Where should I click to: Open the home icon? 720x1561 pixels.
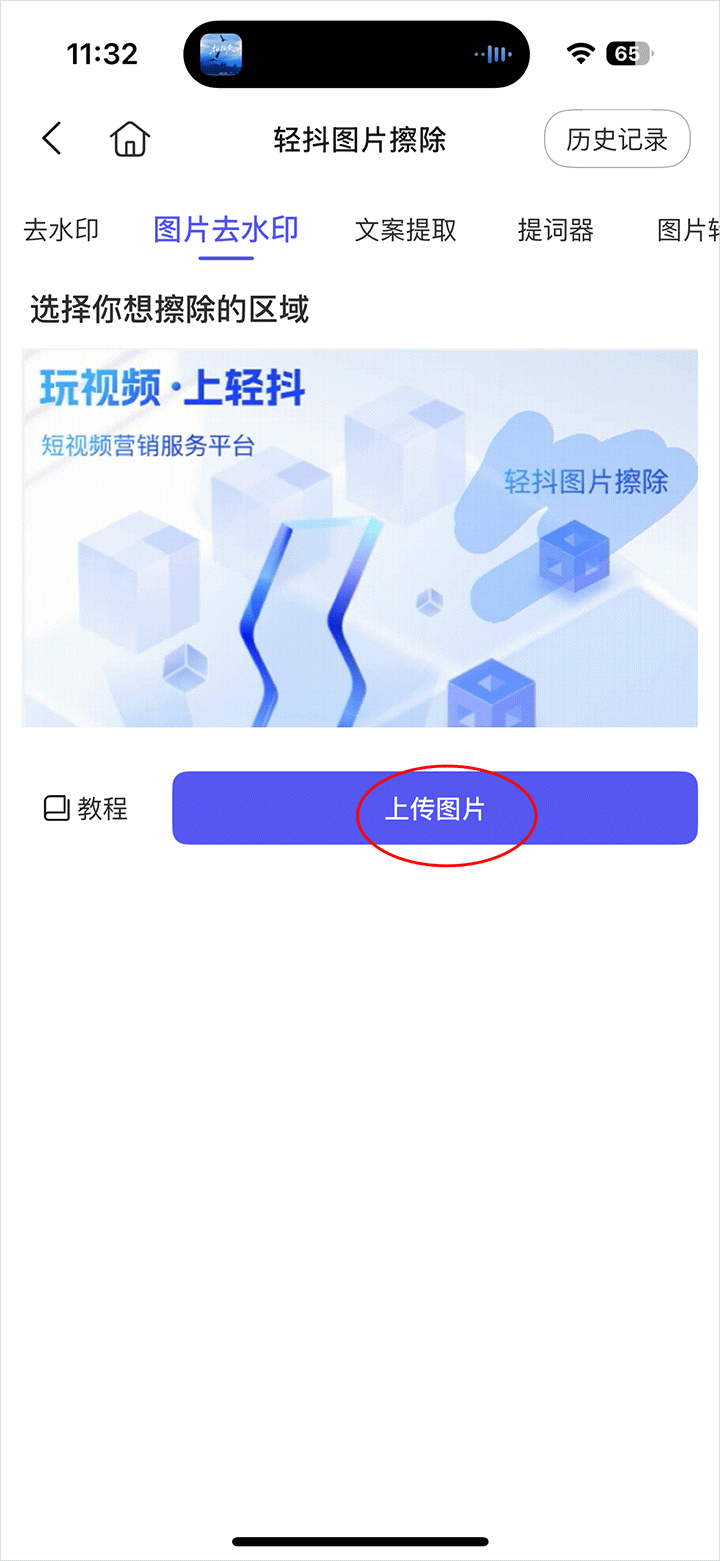coord(130,139)
